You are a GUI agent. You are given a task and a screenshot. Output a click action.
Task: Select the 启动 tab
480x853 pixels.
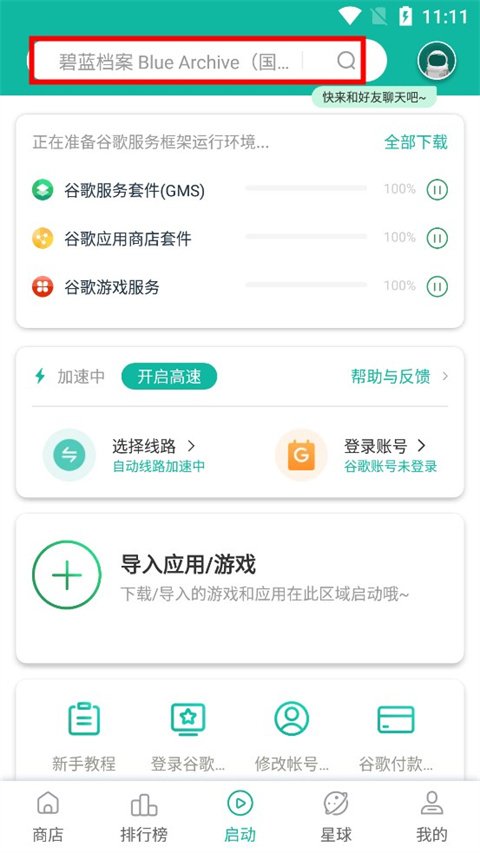coord(240,817)
